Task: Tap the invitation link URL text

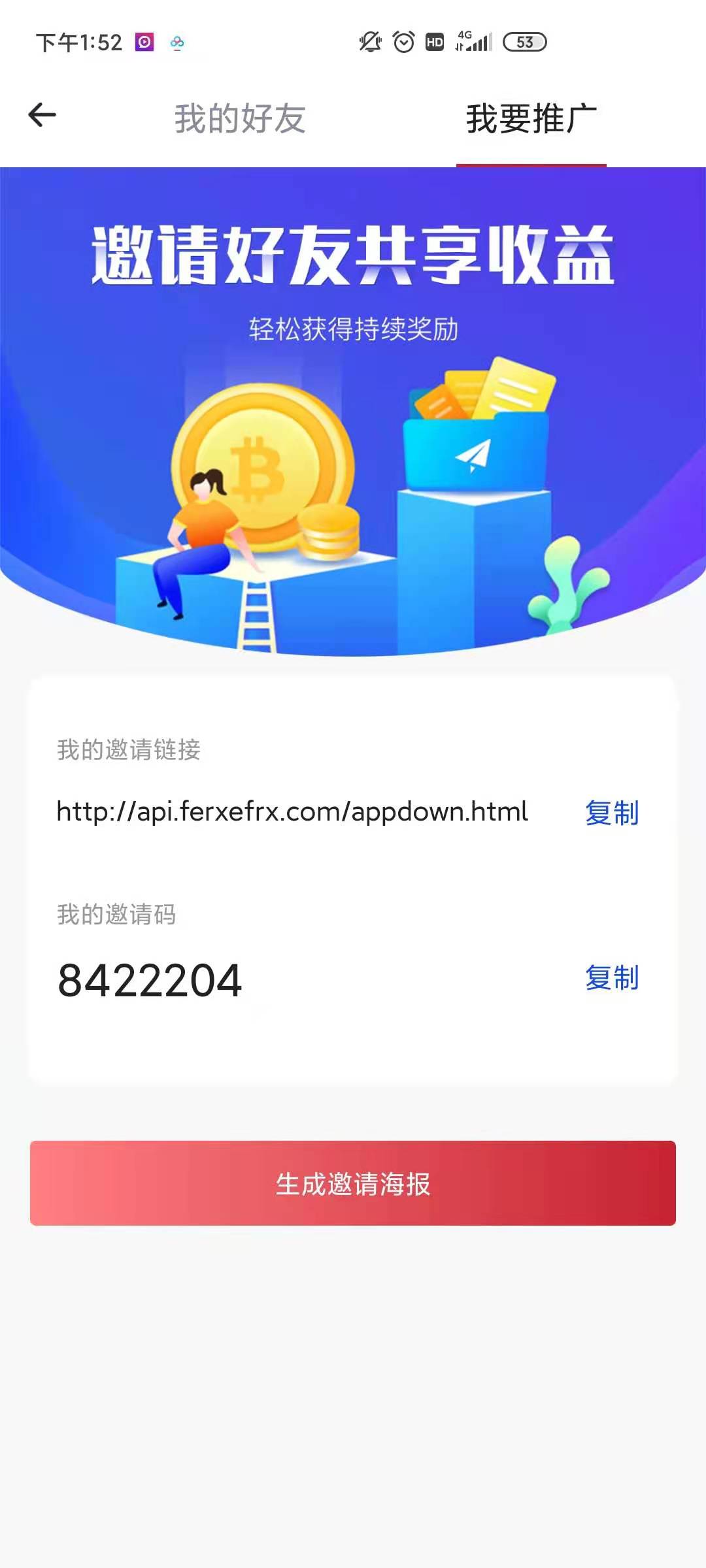Action: click(291, 812)
